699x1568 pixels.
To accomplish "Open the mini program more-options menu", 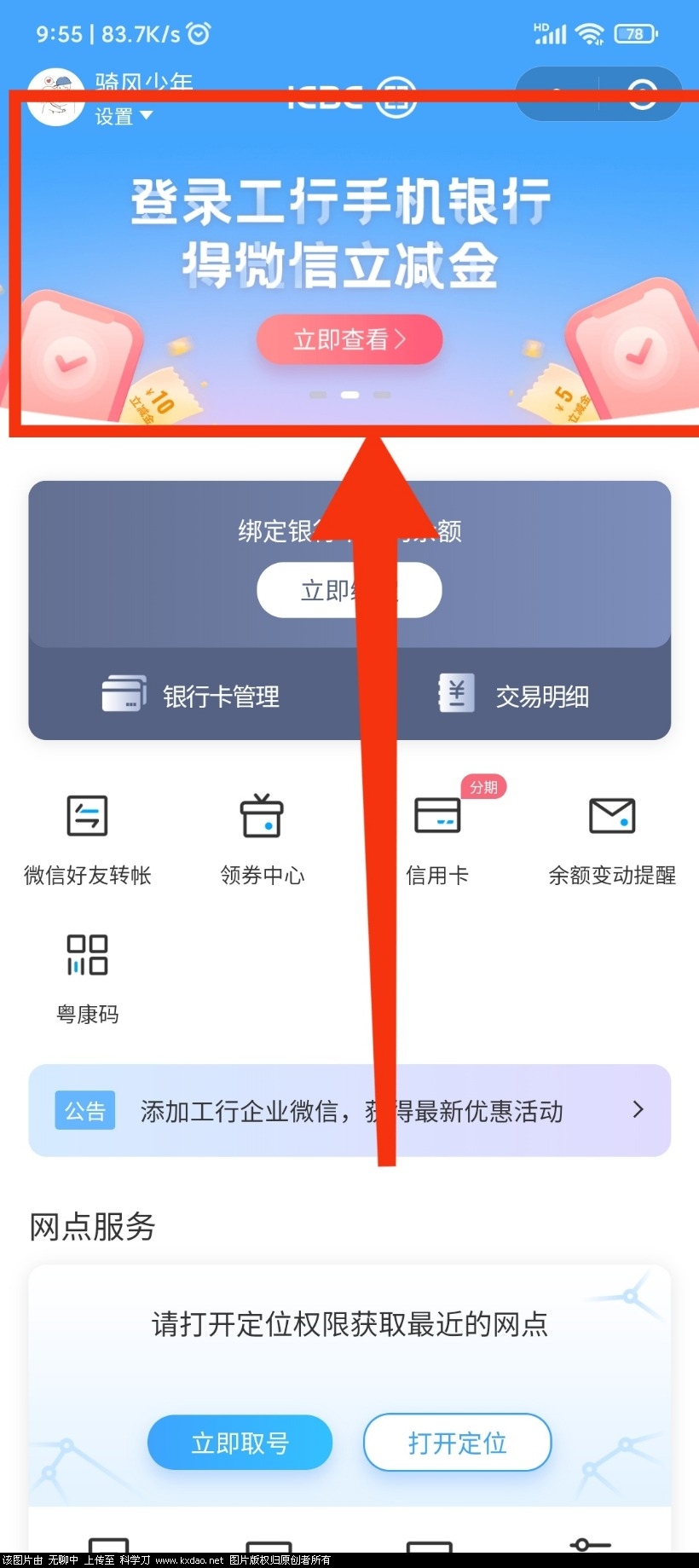I will click(557, 93).
